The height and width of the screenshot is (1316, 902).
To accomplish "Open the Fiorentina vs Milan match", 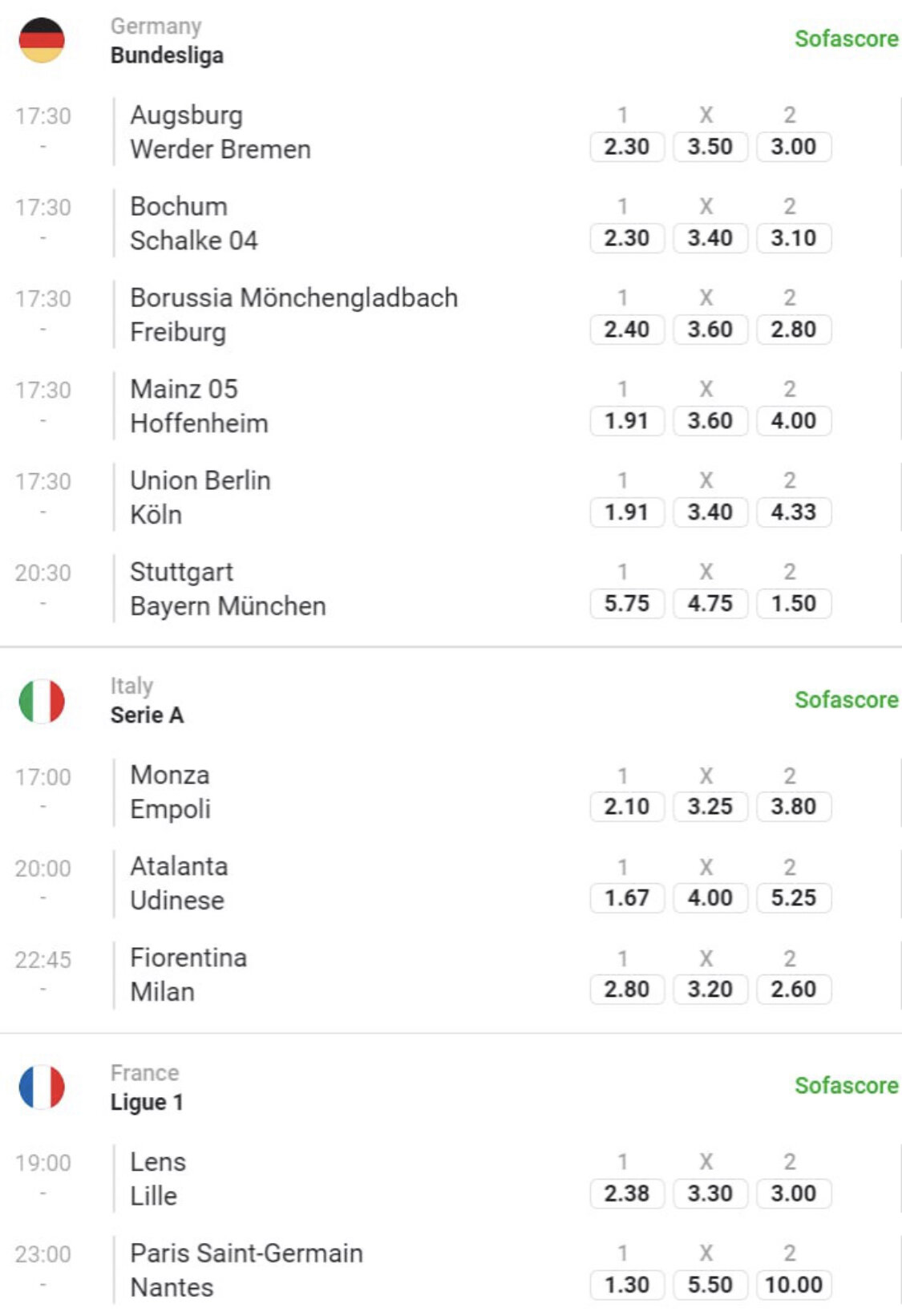I will coord(188,975).
